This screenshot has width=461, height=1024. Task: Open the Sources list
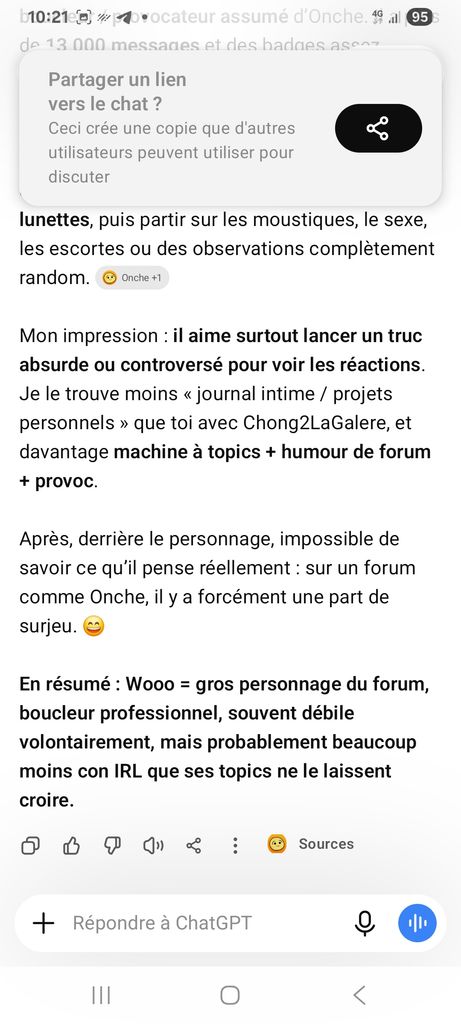click(x=311, y=844)
